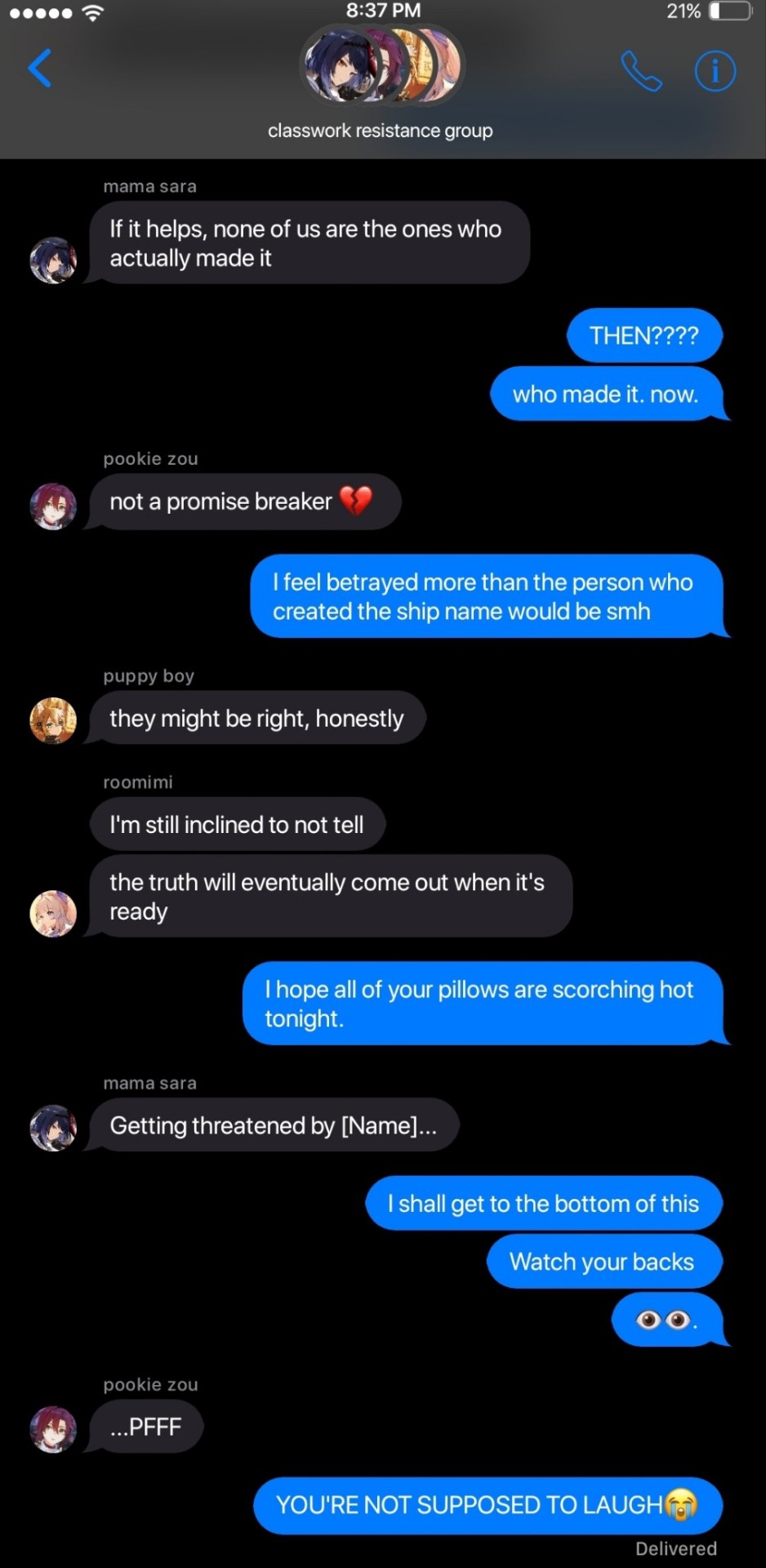Open the classwork resistance group header
Viewport: 766px width, 1568px height.
pyautogui.click(x=381, y=82)
